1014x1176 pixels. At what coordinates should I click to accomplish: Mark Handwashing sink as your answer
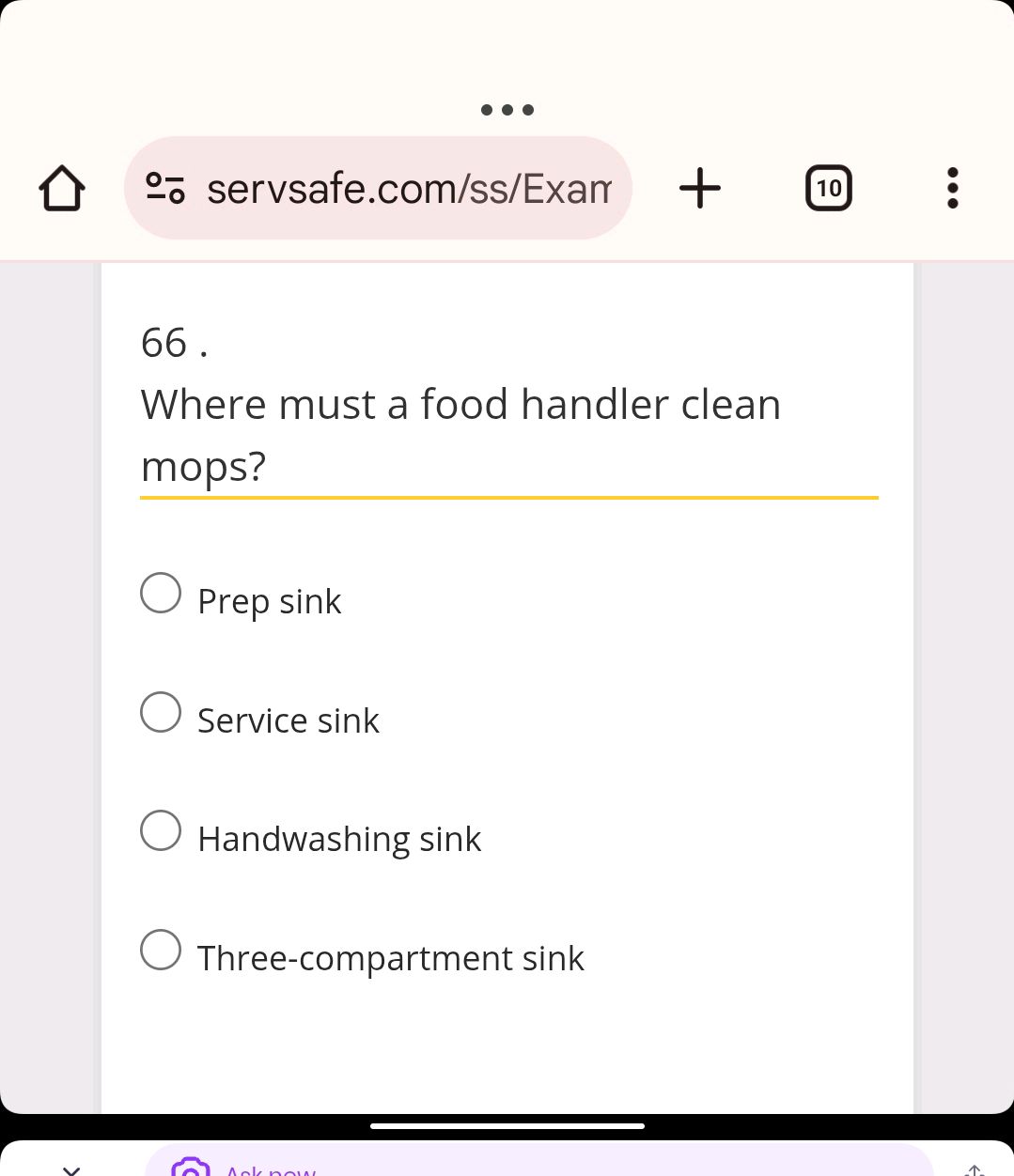161,830
